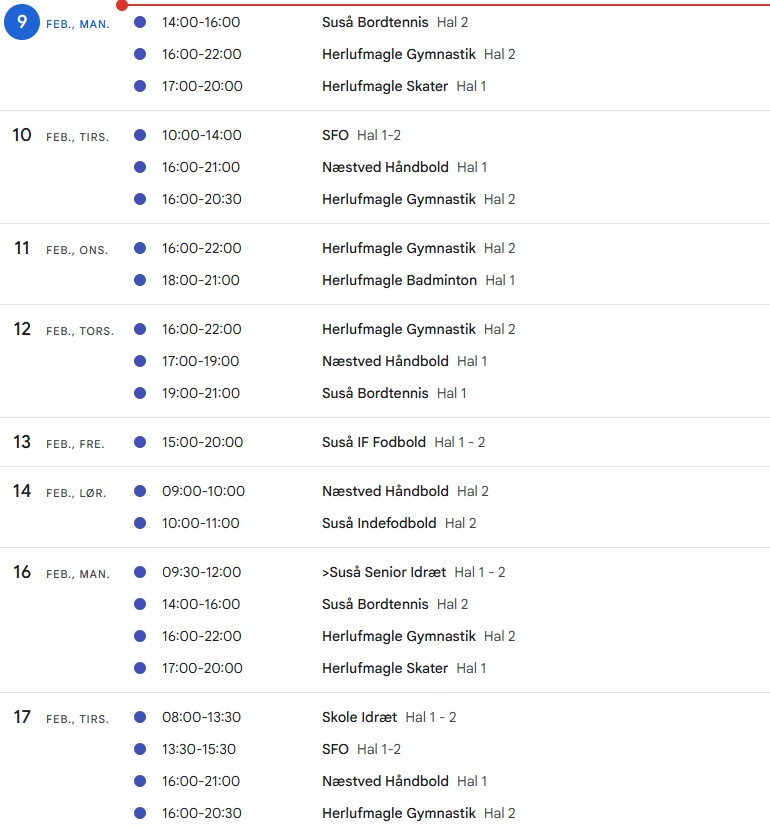Jump to the 13 Feb date
The image size is (770, 827).
(22, 442)
